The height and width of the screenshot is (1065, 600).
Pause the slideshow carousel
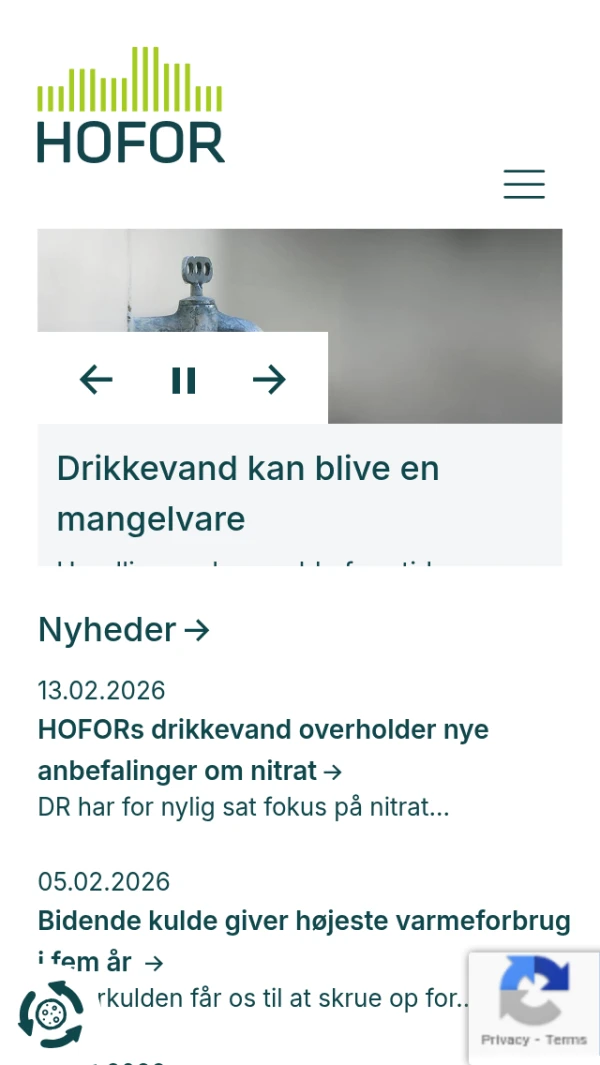pos(183,380)
